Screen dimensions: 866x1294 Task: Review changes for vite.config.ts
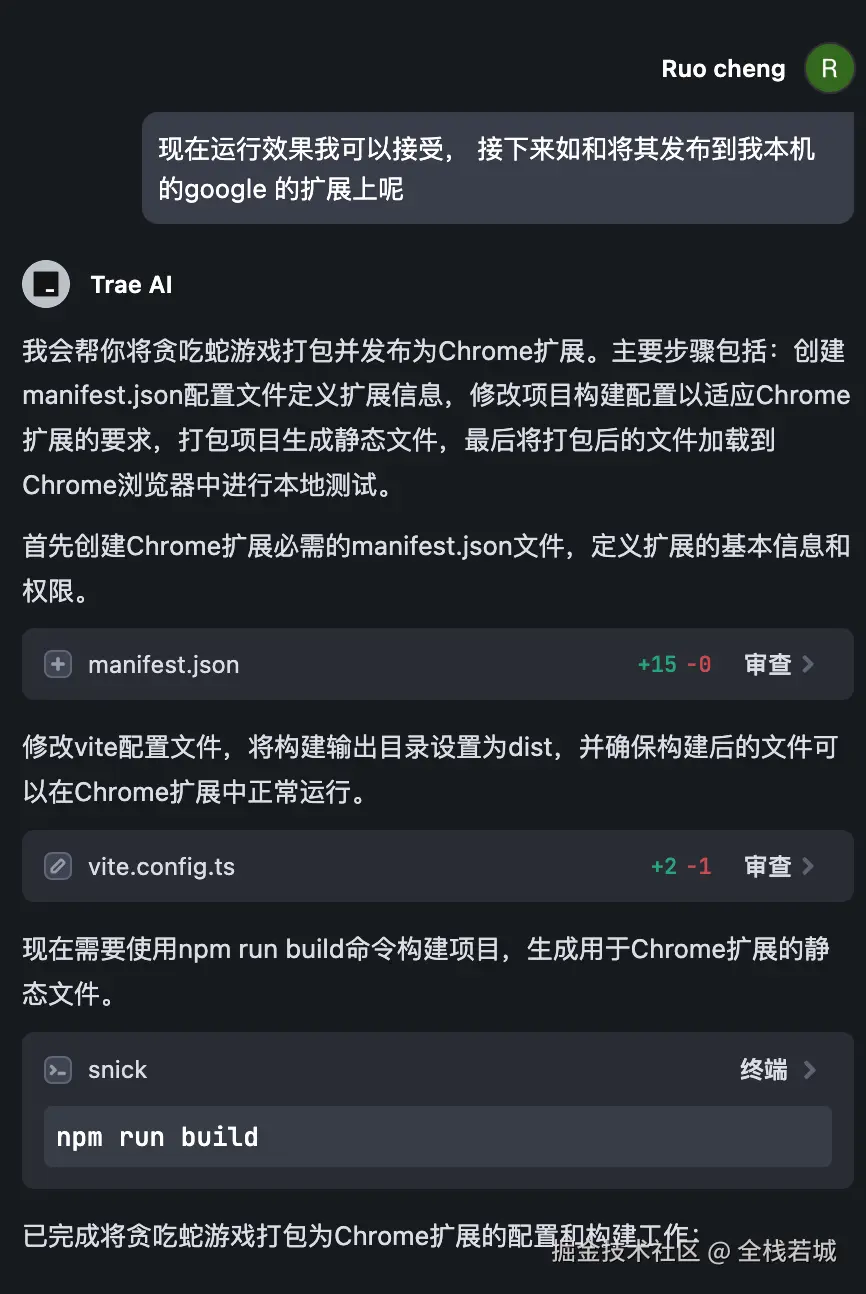(779, 866)
